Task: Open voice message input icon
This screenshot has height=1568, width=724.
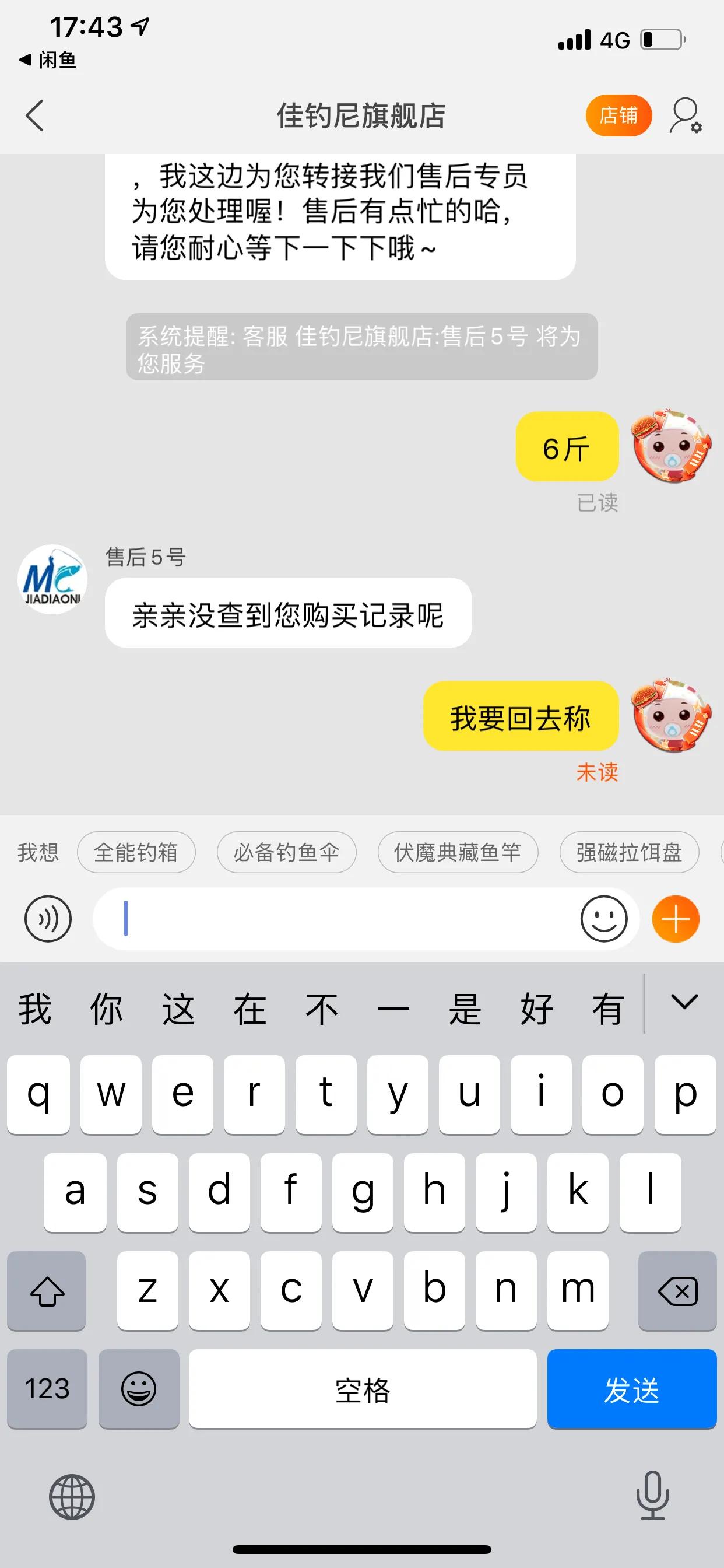Action: [48, 918]
